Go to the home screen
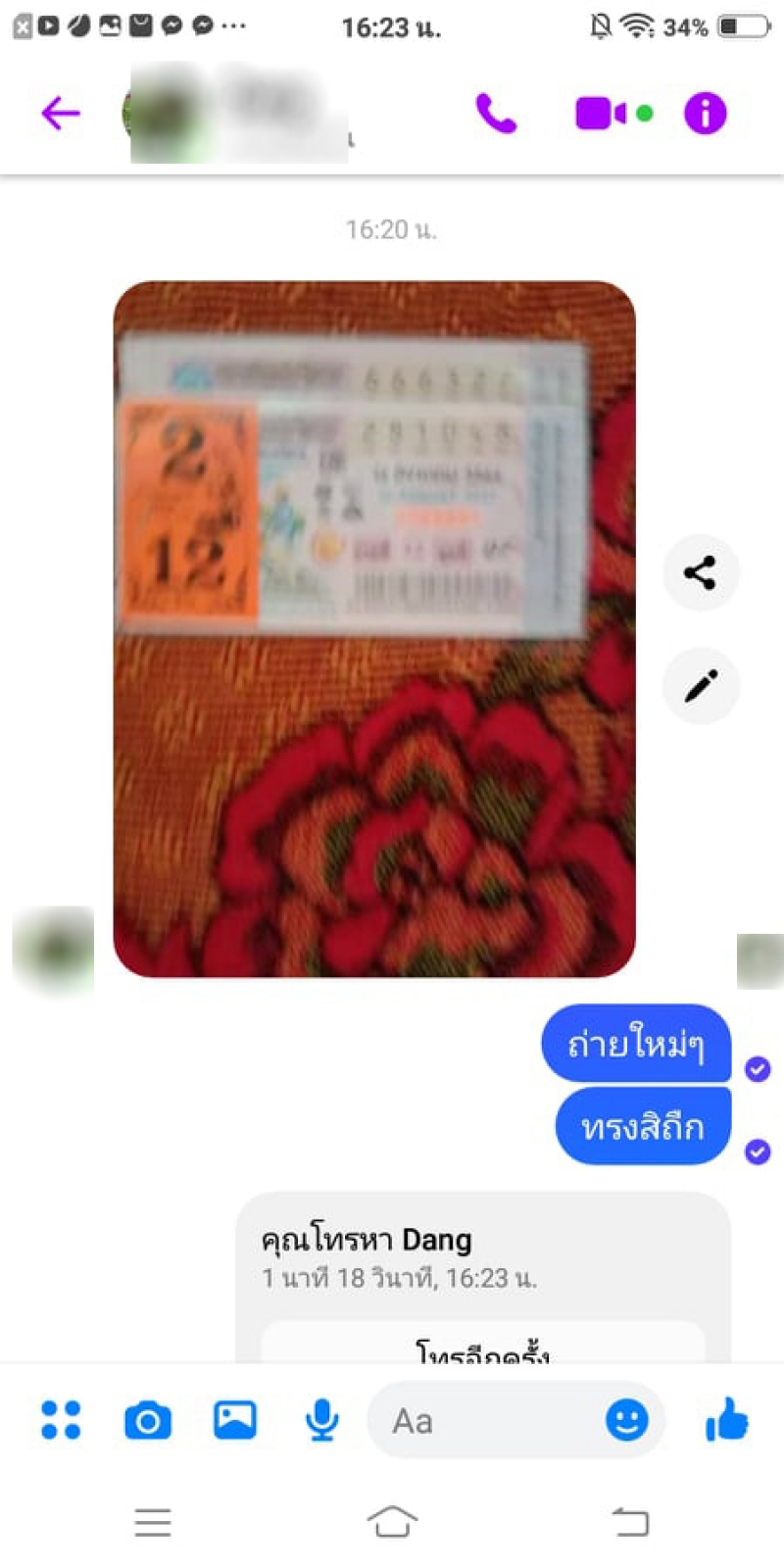 pyautogui.click(x=392, y=1522)
